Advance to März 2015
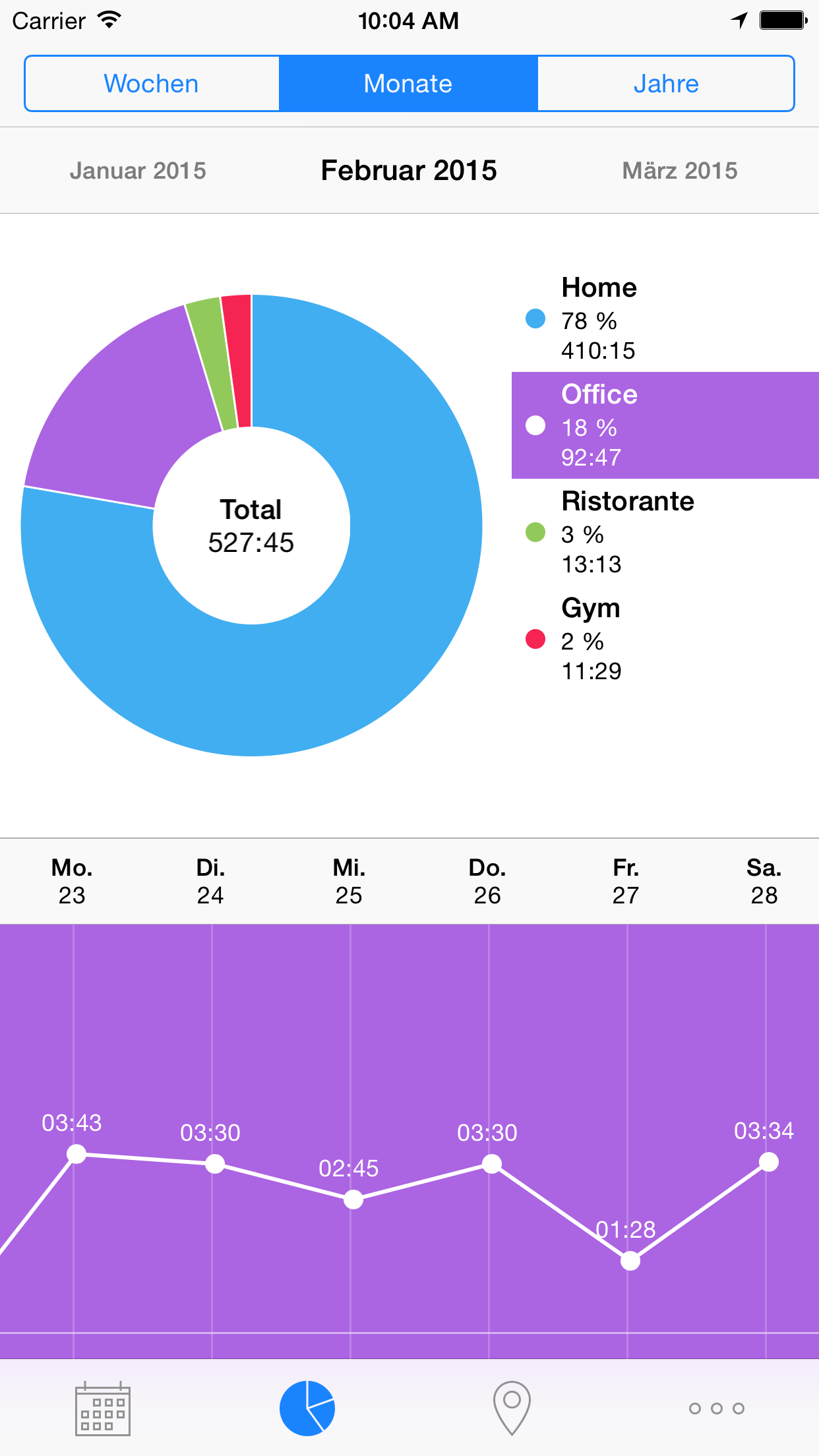This screenshot has height=1456, width=819. point(681,170)
